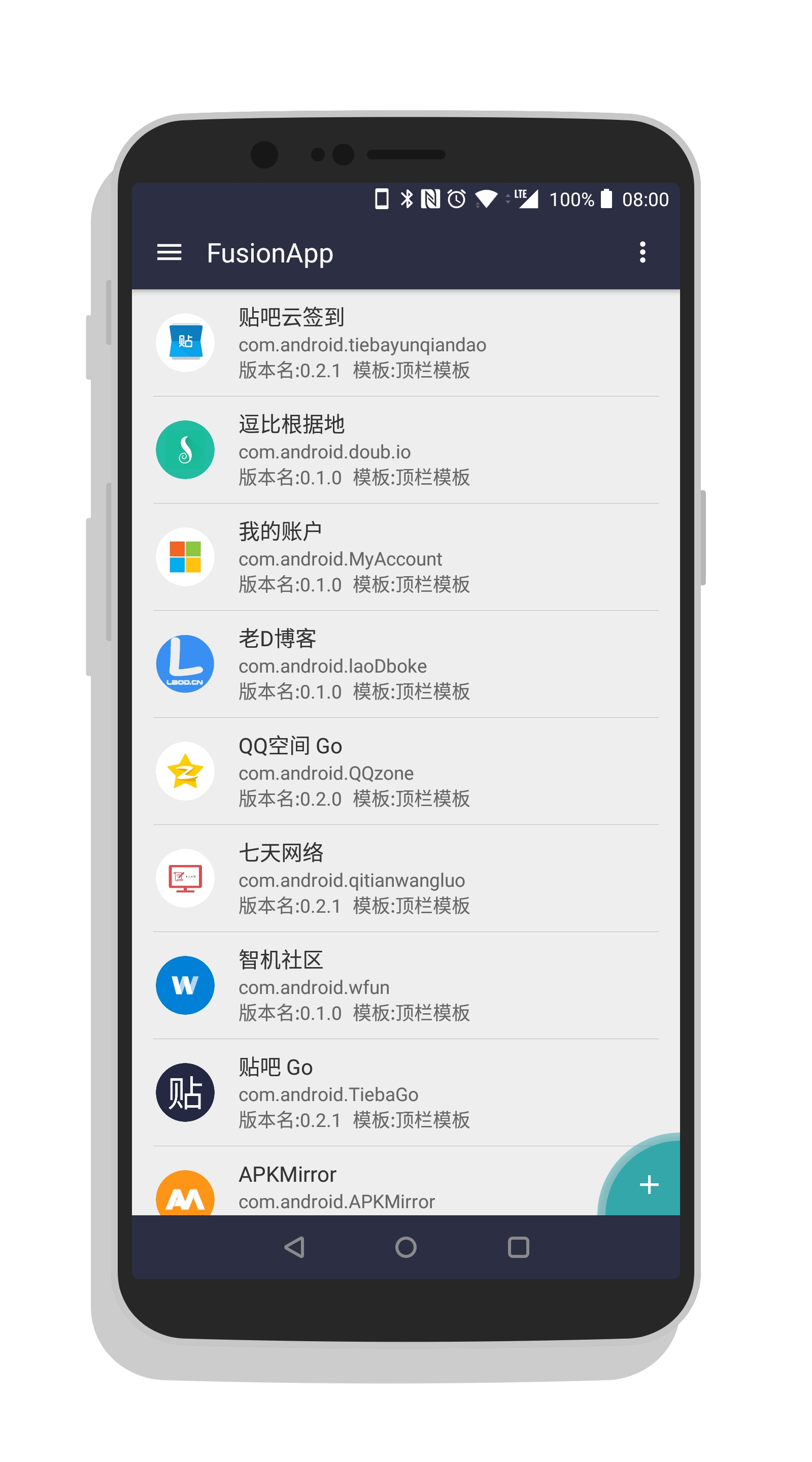Go back using system back button
The image size is (812, 1462).
pyautogui.click(x=294, y=1247)
